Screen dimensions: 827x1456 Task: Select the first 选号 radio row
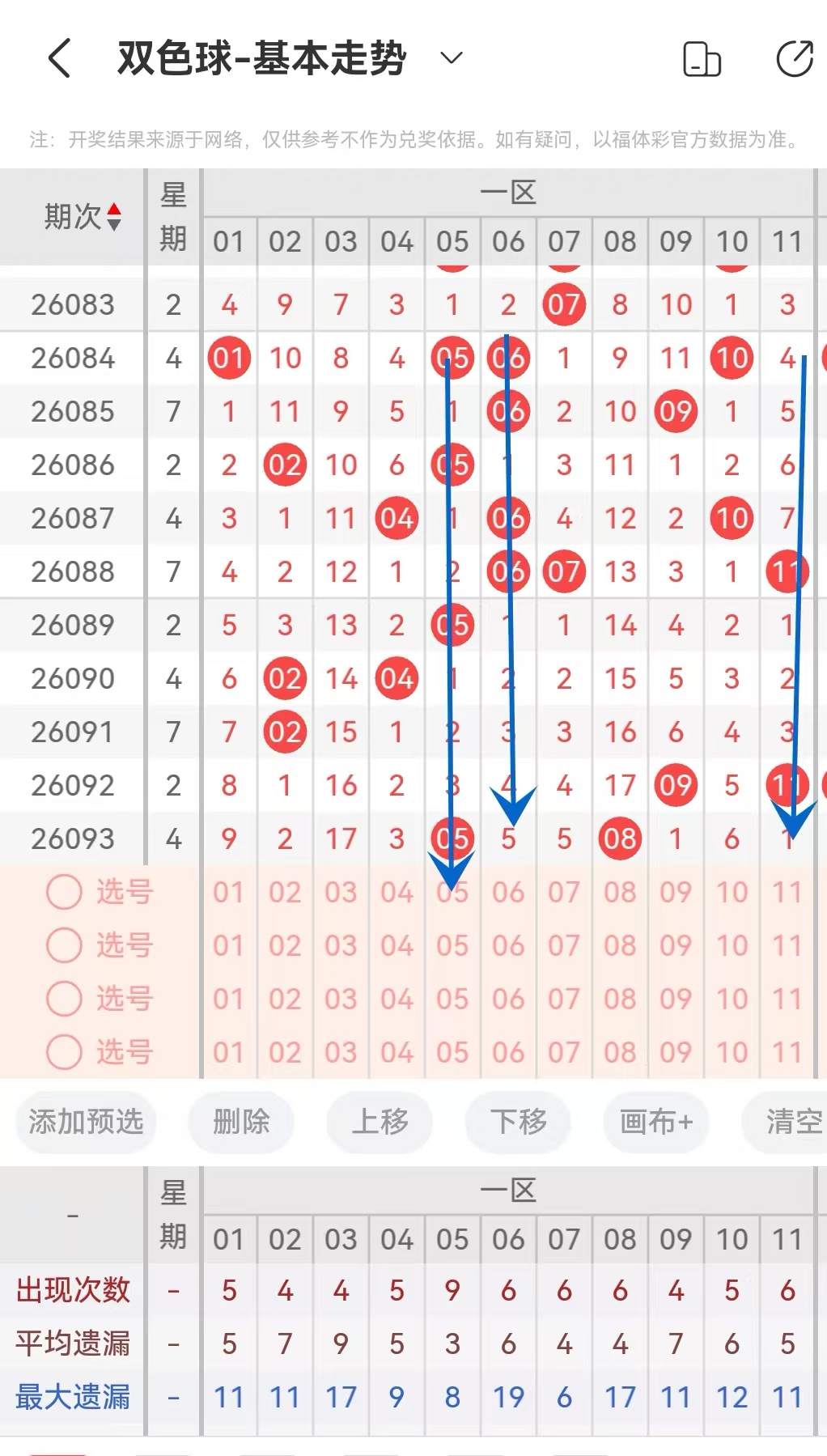[65, 892]
